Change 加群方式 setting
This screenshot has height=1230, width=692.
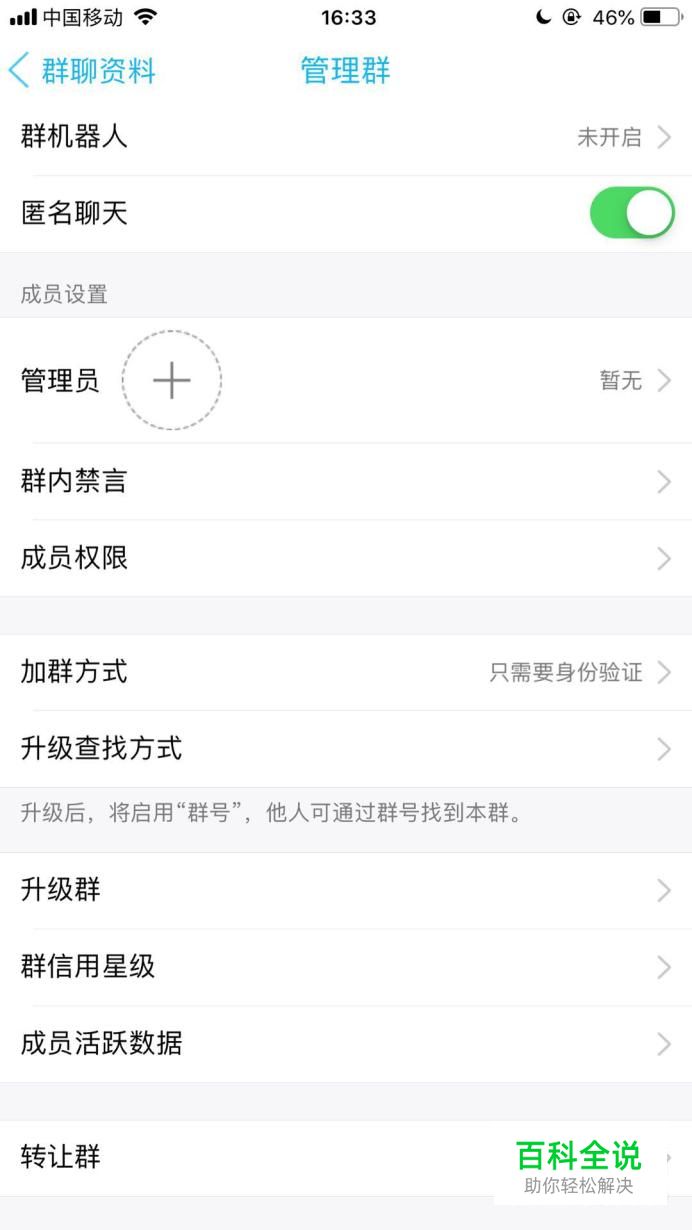point(346,672)
